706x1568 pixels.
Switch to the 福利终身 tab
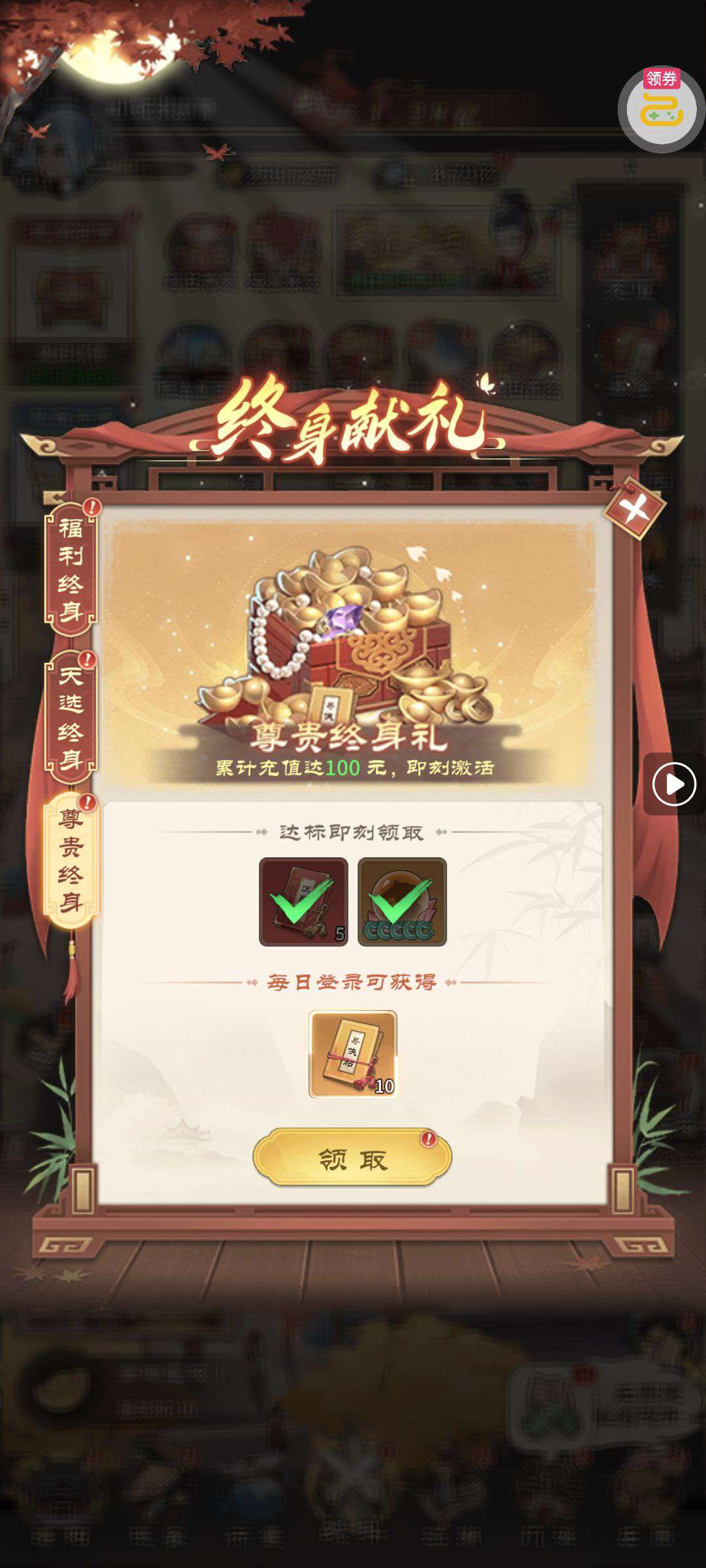pos(71,569)
